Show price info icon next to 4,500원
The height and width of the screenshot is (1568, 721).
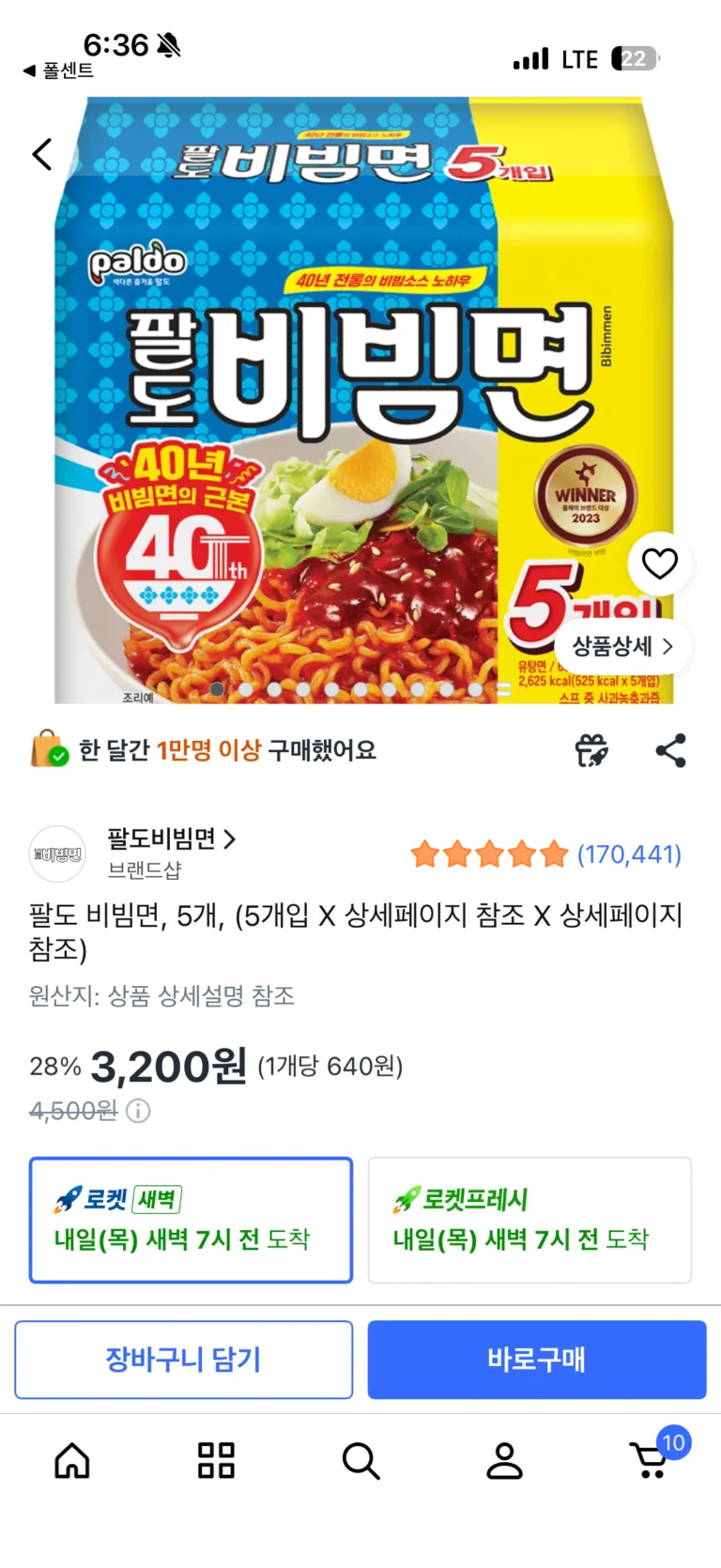[x=138, y=1111]
